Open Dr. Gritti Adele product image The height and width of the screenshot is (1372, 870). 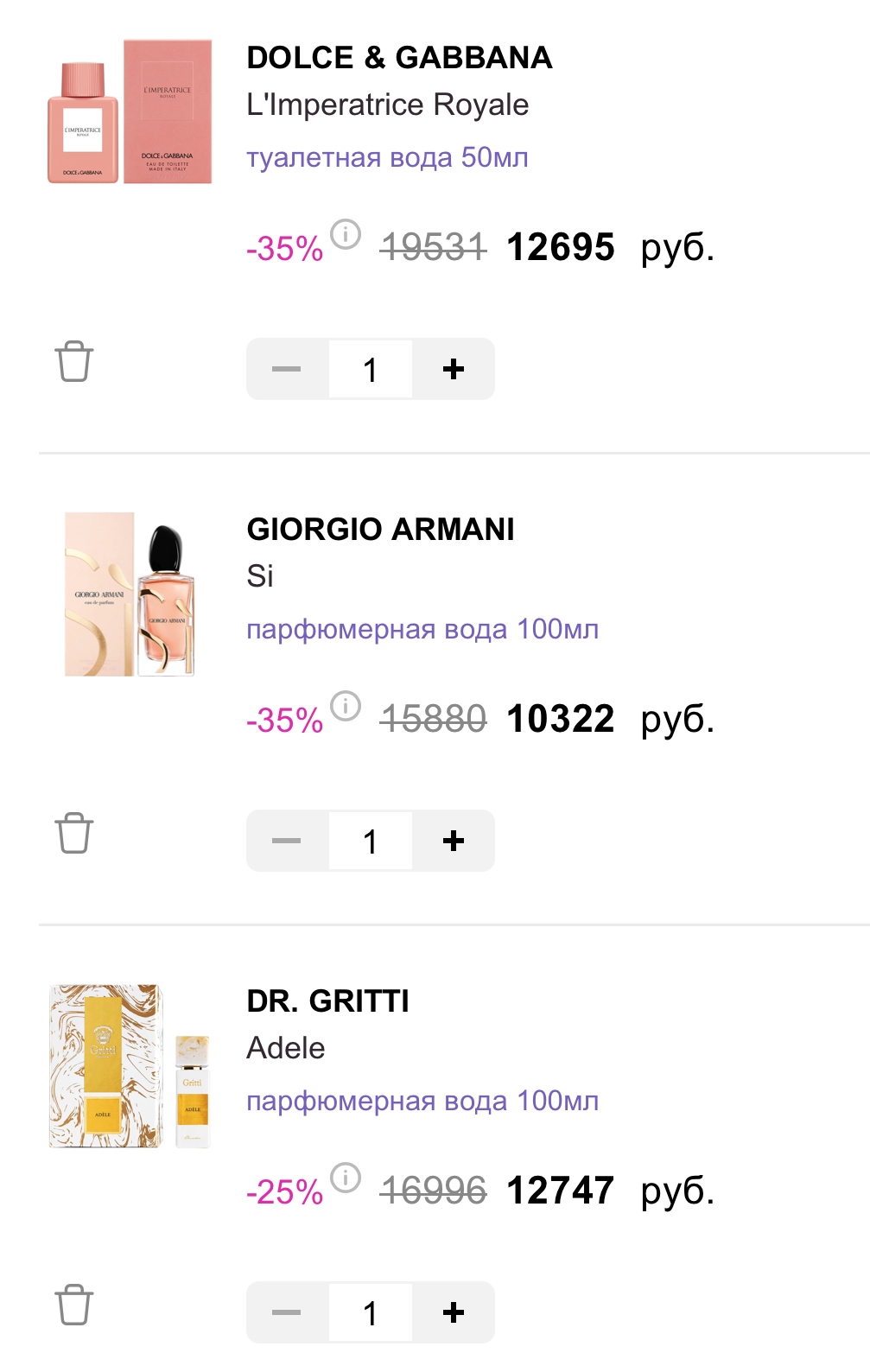pyautogui.click(x=130, y=1066)
